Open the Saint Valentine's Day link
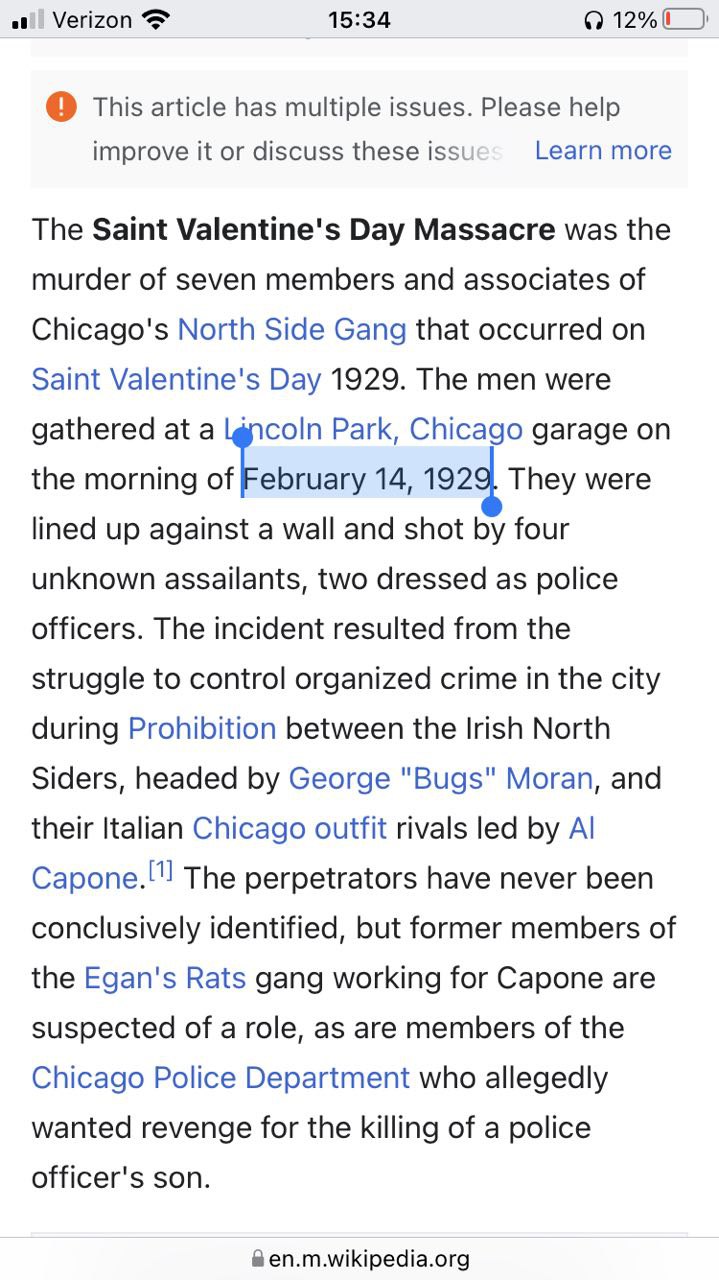The height and width of the screenshot is (1280, 719). (176, 379)
